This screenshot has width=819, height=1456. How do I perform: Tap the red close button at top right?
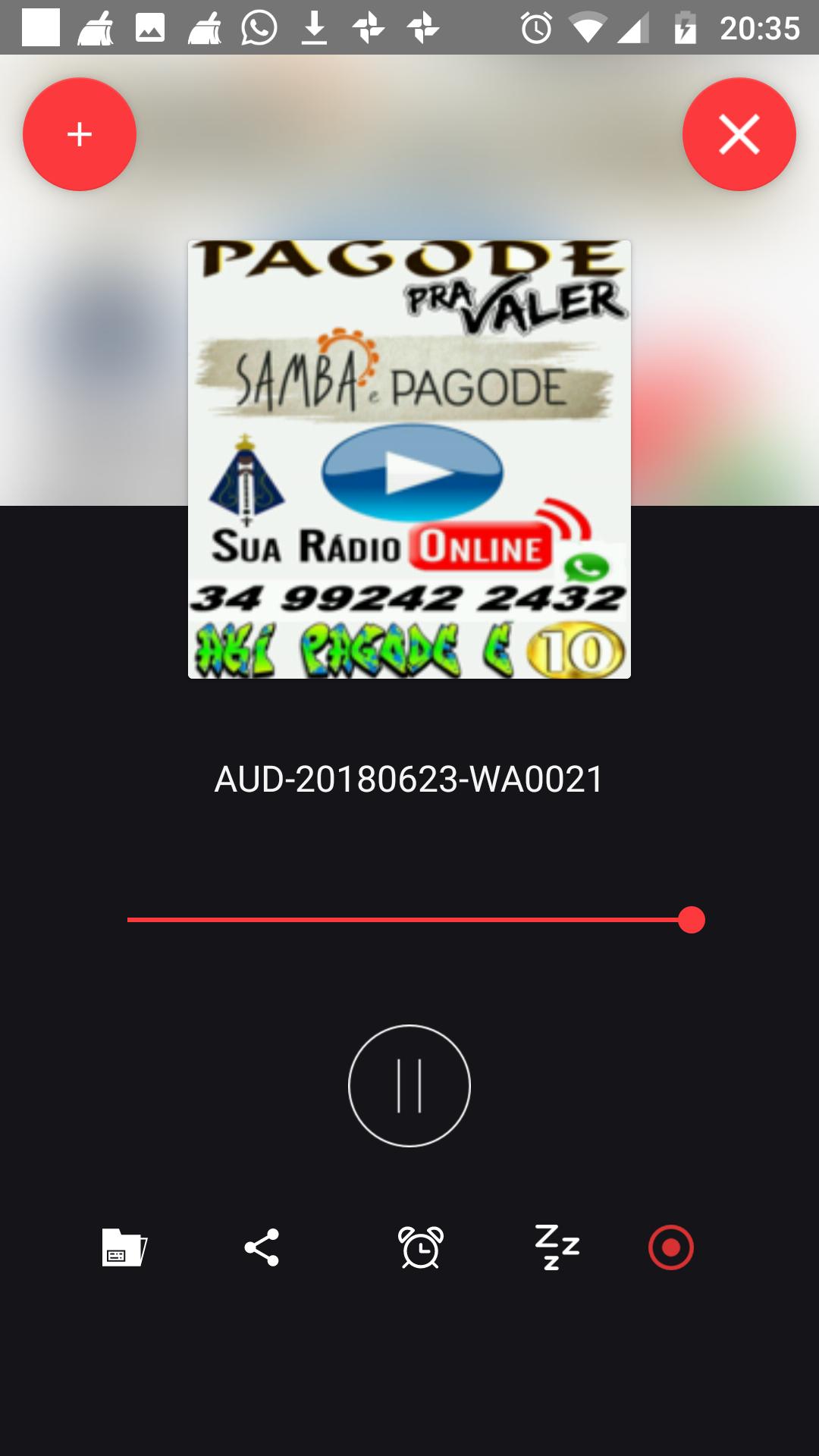739,134
